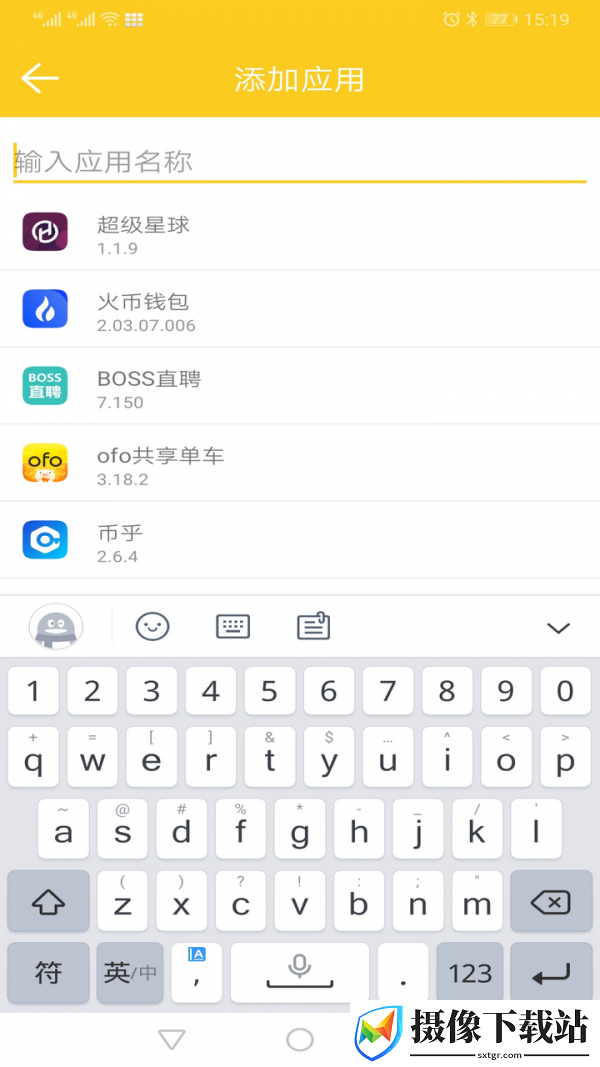600x1067 pixels.
Task: Select 超级星球 from the app list
Action: 300,232
